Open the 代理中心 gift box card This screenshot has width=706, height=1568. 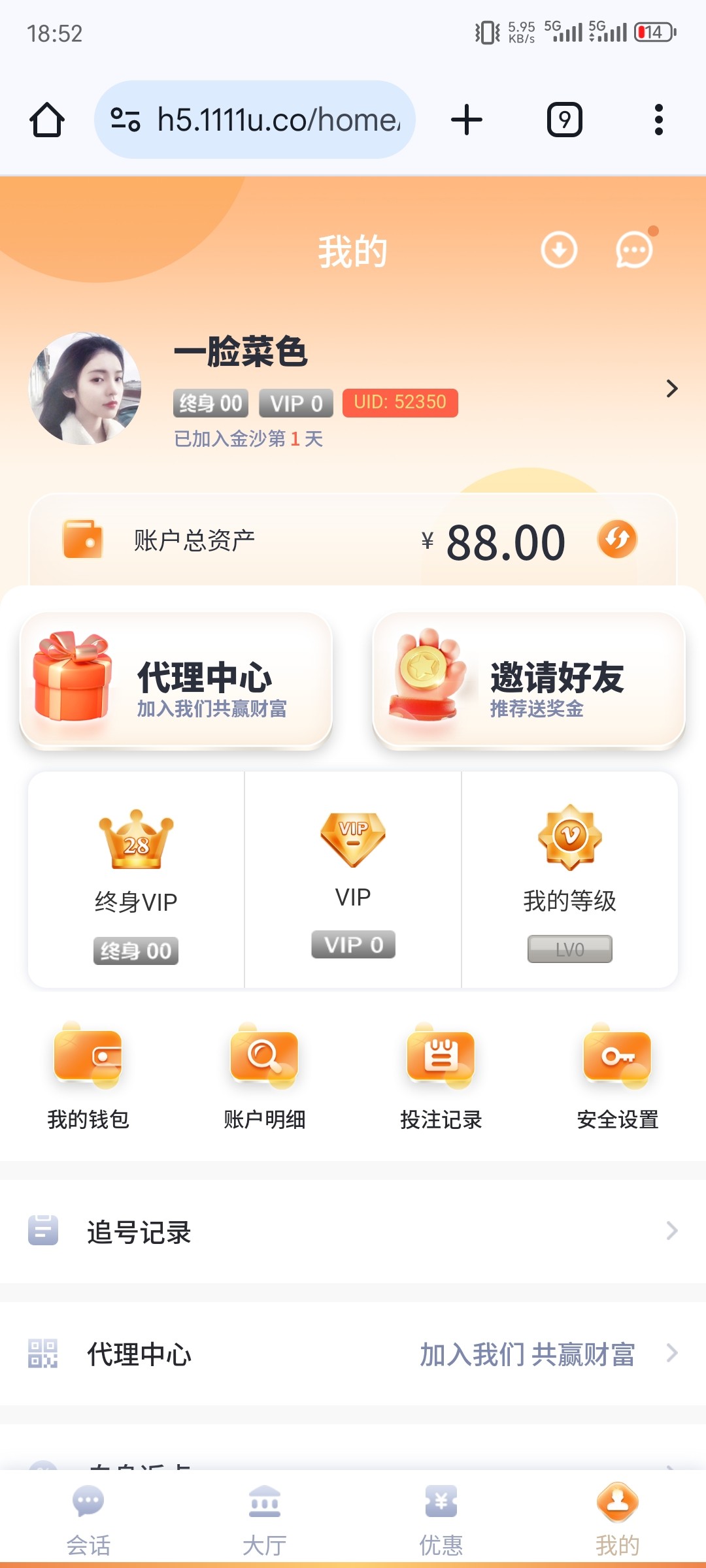coord(176,679)
